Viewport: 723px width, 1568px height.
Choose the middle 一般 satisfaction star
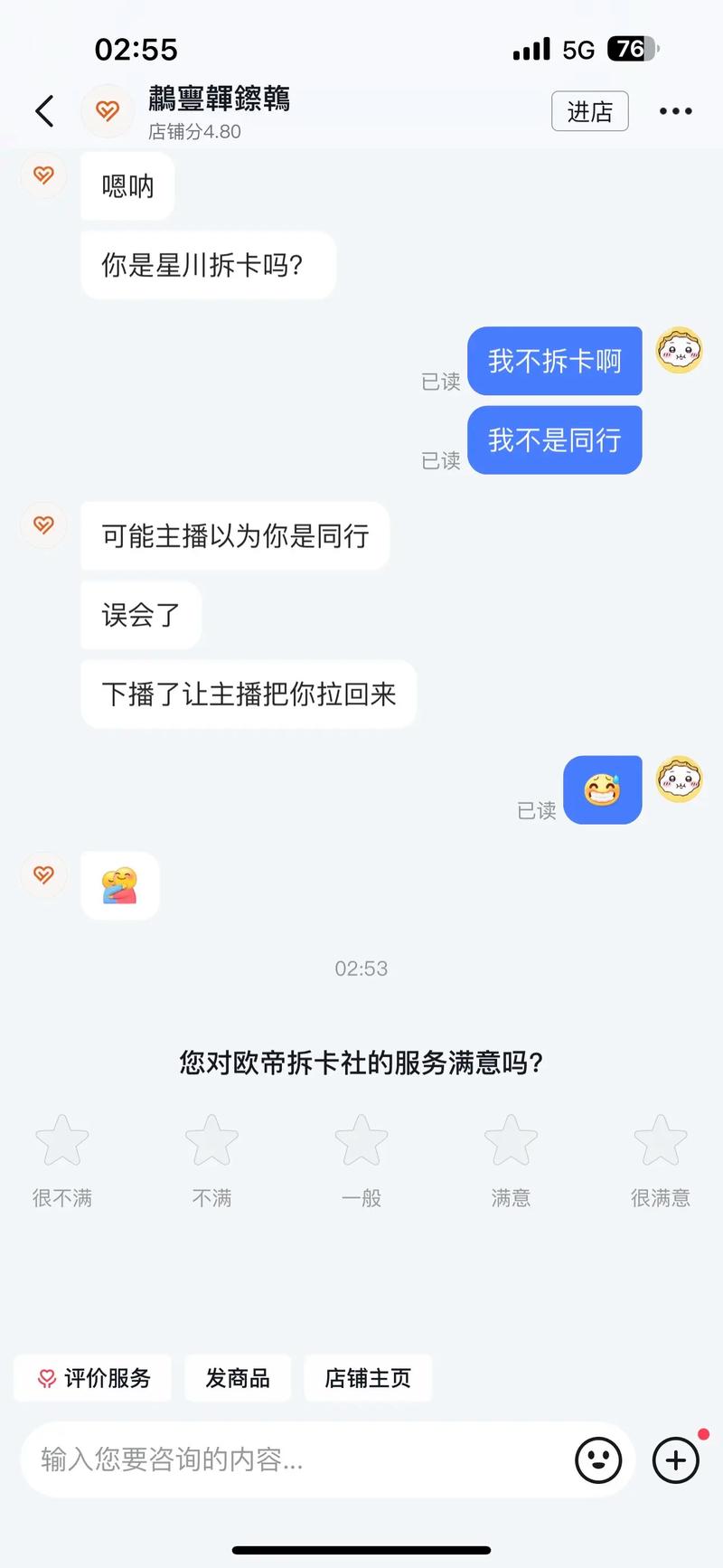click(x=361, y=1142)
